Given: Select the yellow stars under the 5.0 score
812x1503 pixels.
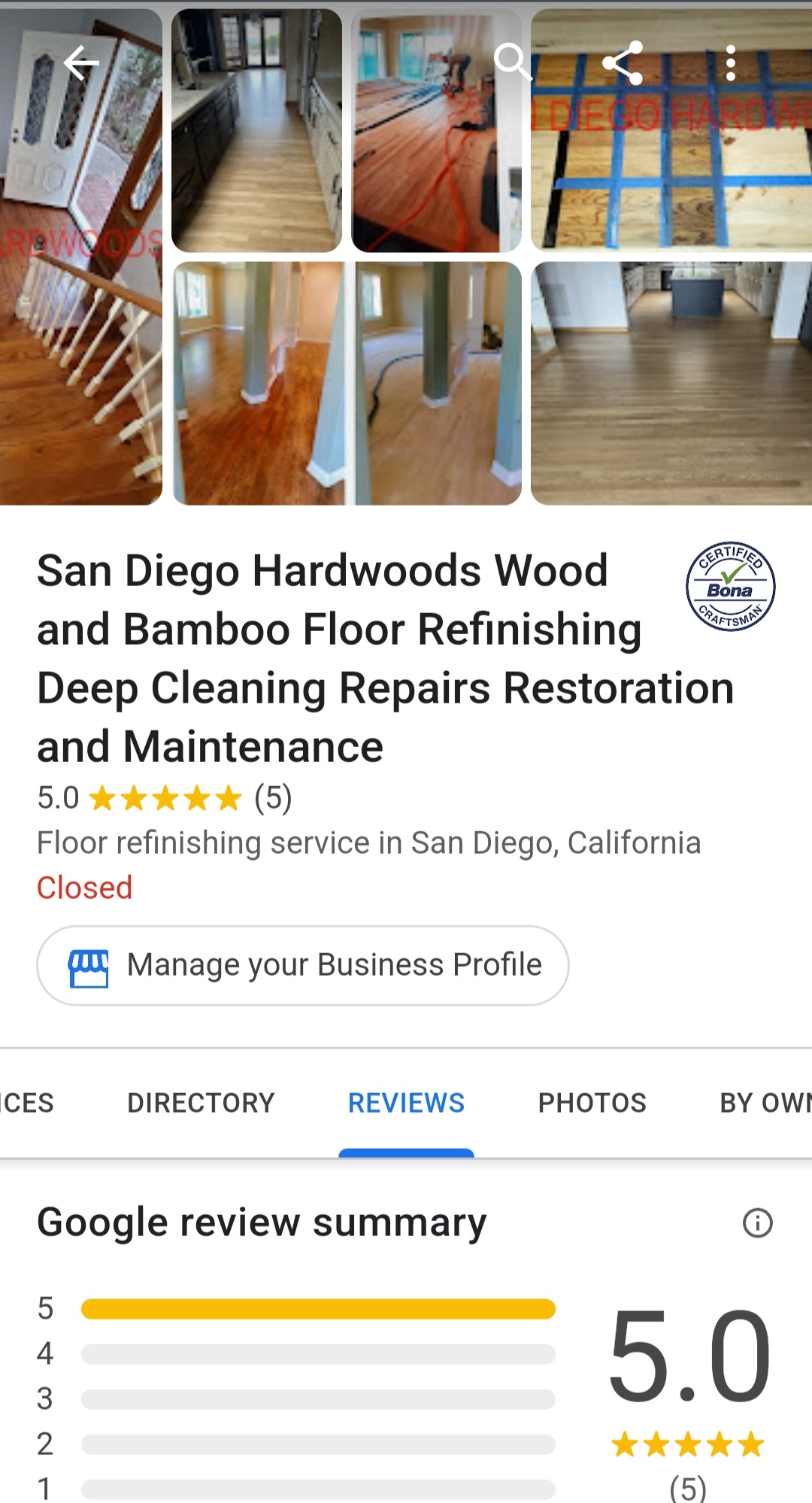Looking at the screenshot, I should pyautogui.click(x=687, y=1444).
